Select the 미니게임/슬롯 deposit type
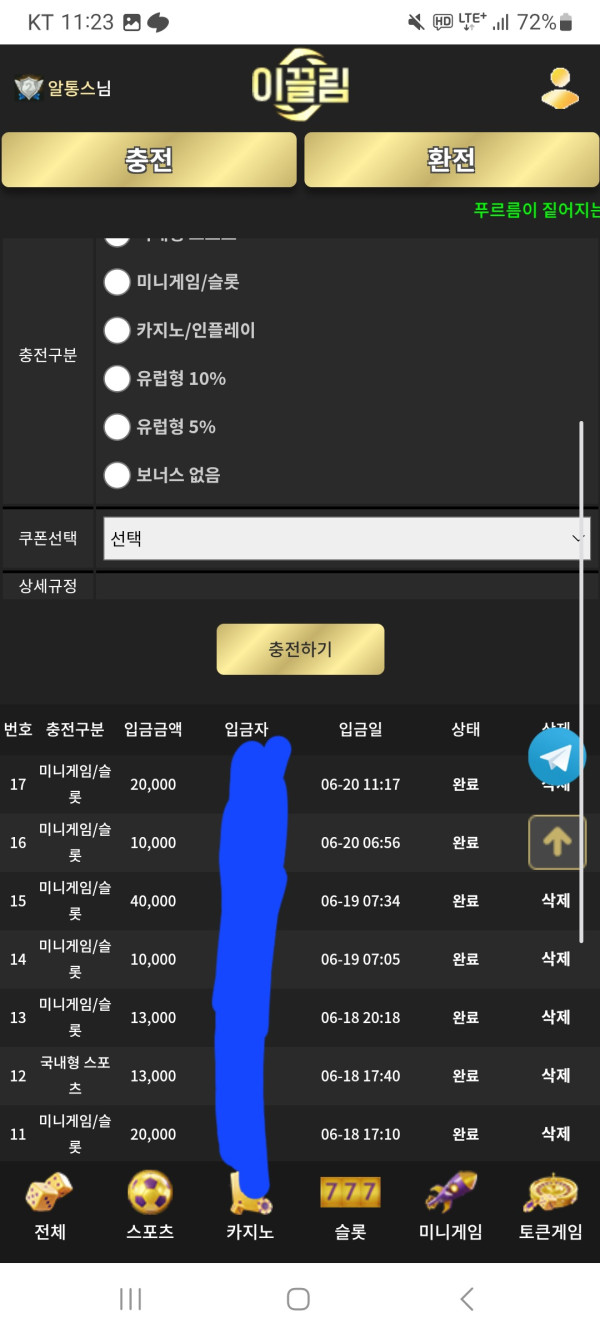 pos(118,282)
